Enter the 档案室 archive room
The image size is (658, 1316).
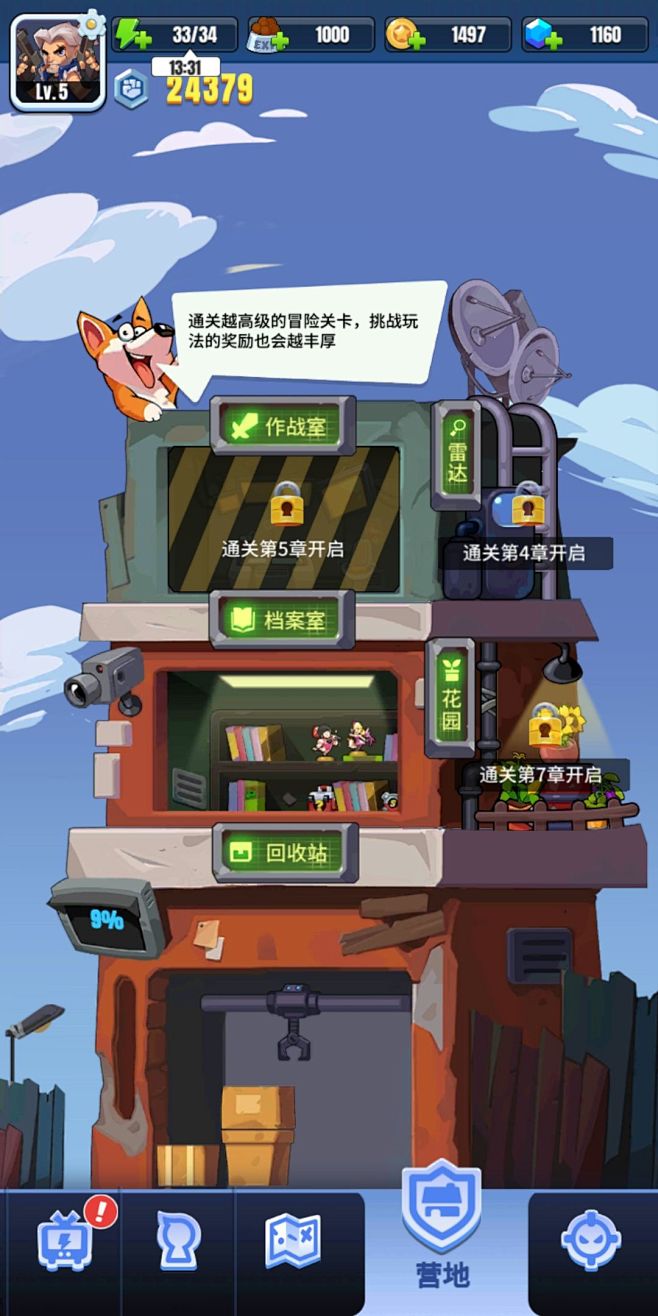tap(283, 619)
